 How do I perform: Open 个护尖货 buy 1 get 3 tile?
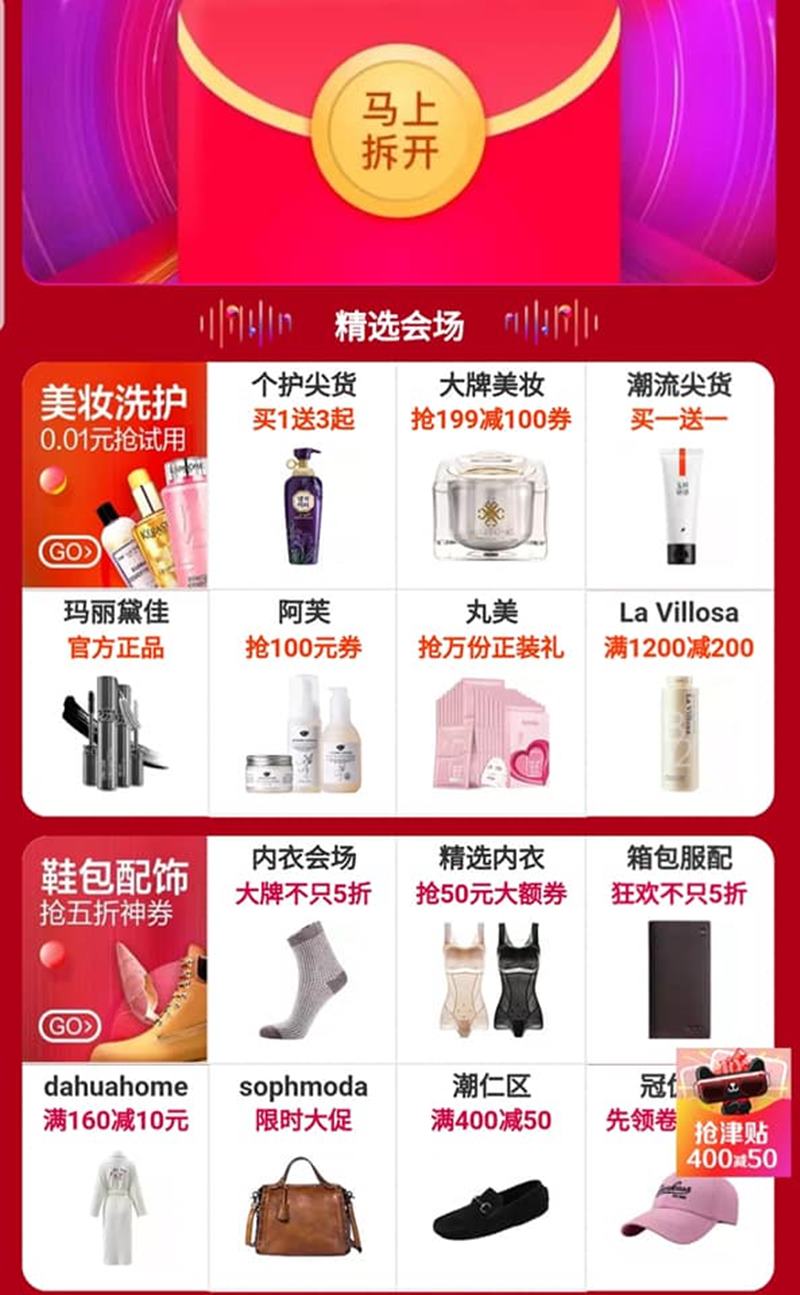pyautogui.click(x=302, y=475)
